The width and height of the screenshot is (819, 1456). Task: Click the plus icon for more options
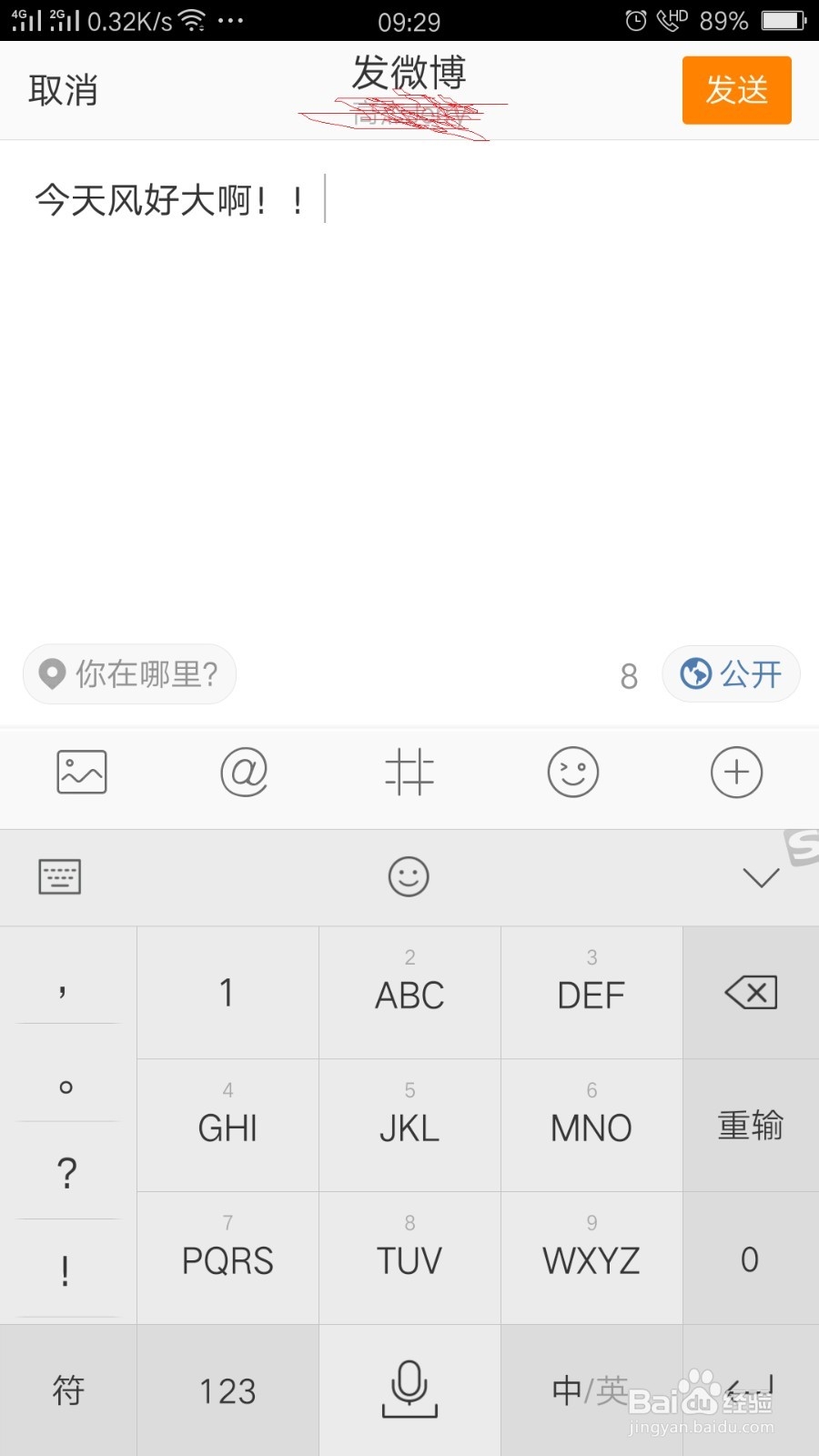coord(736,772)
